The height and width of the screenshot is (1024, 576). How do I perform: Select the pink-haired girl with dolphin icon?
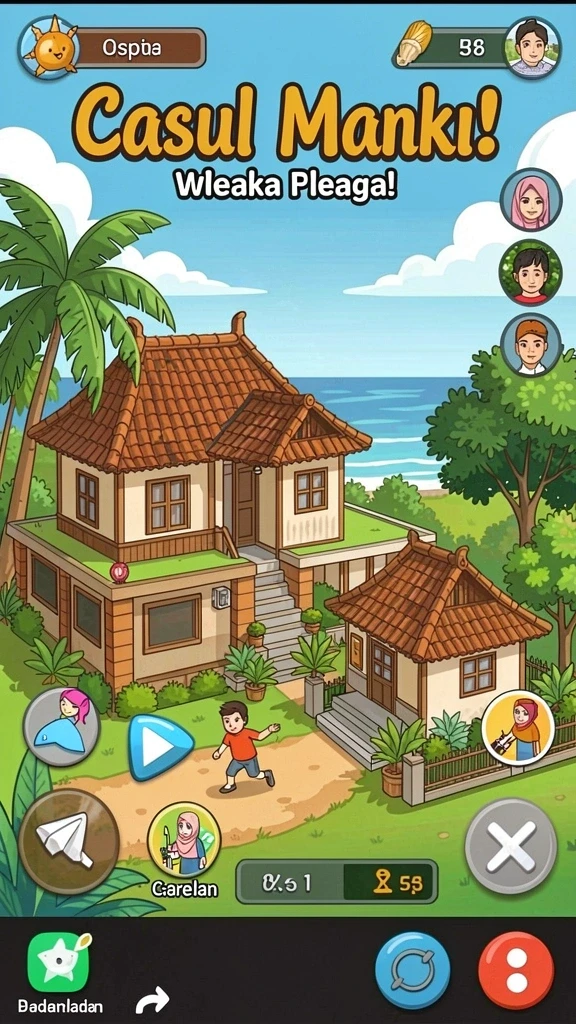pos(61,726)
